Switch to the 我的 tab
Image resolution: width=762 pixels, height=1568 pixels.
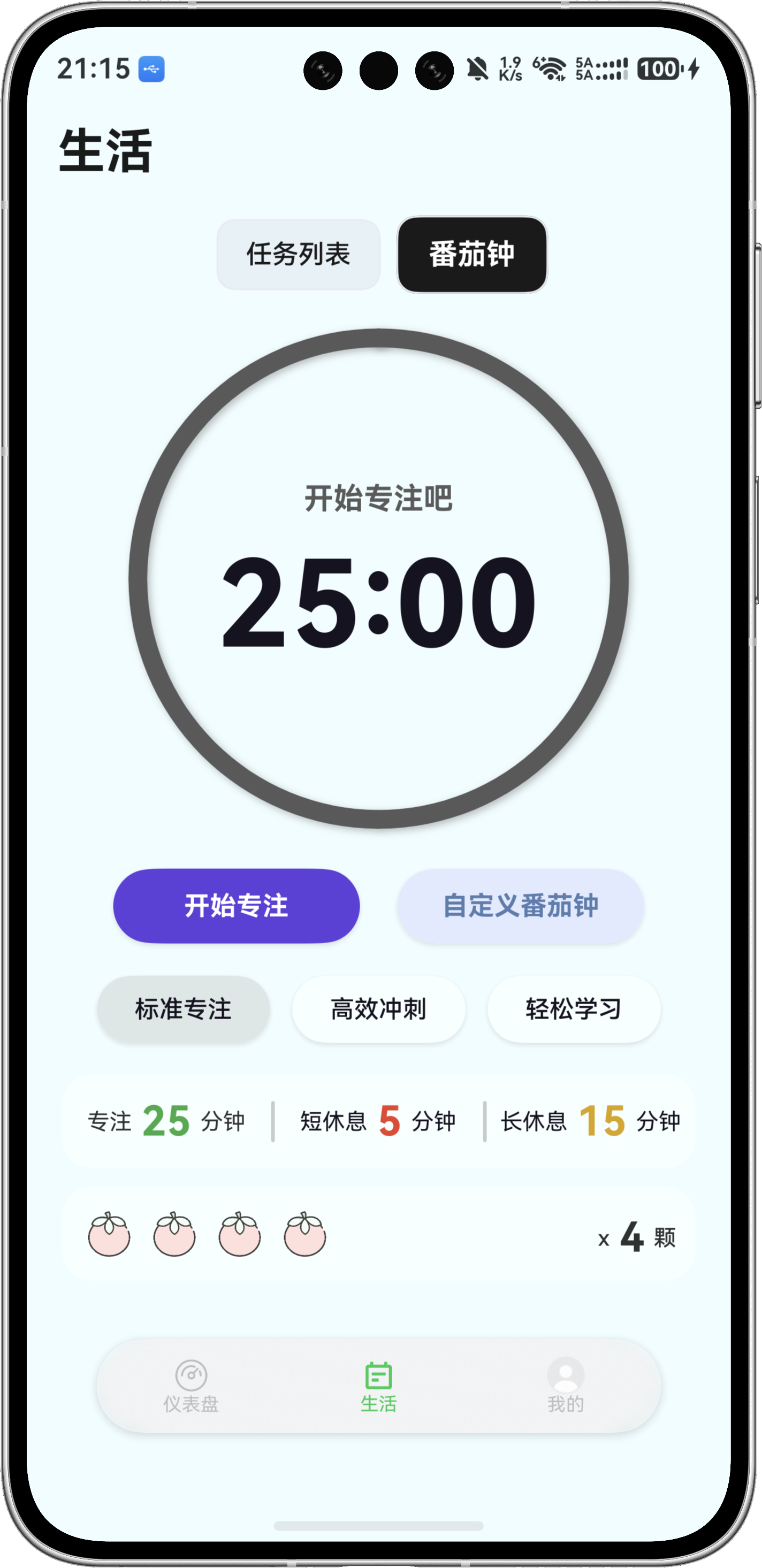point(566,1387)
